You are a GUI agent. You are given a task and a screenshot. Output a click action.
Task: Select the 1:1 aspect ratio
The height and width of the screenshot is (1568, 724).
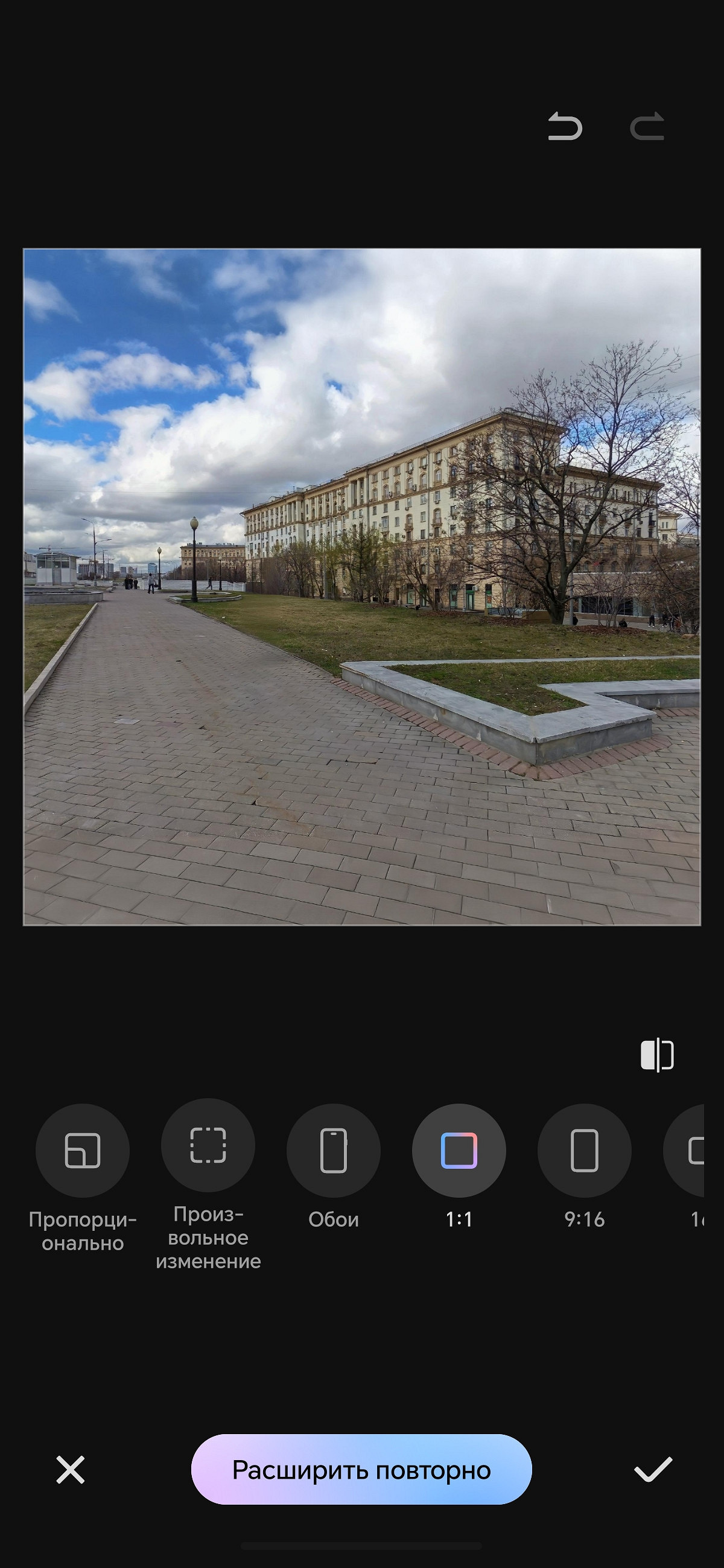click(x=459, y=1151)
